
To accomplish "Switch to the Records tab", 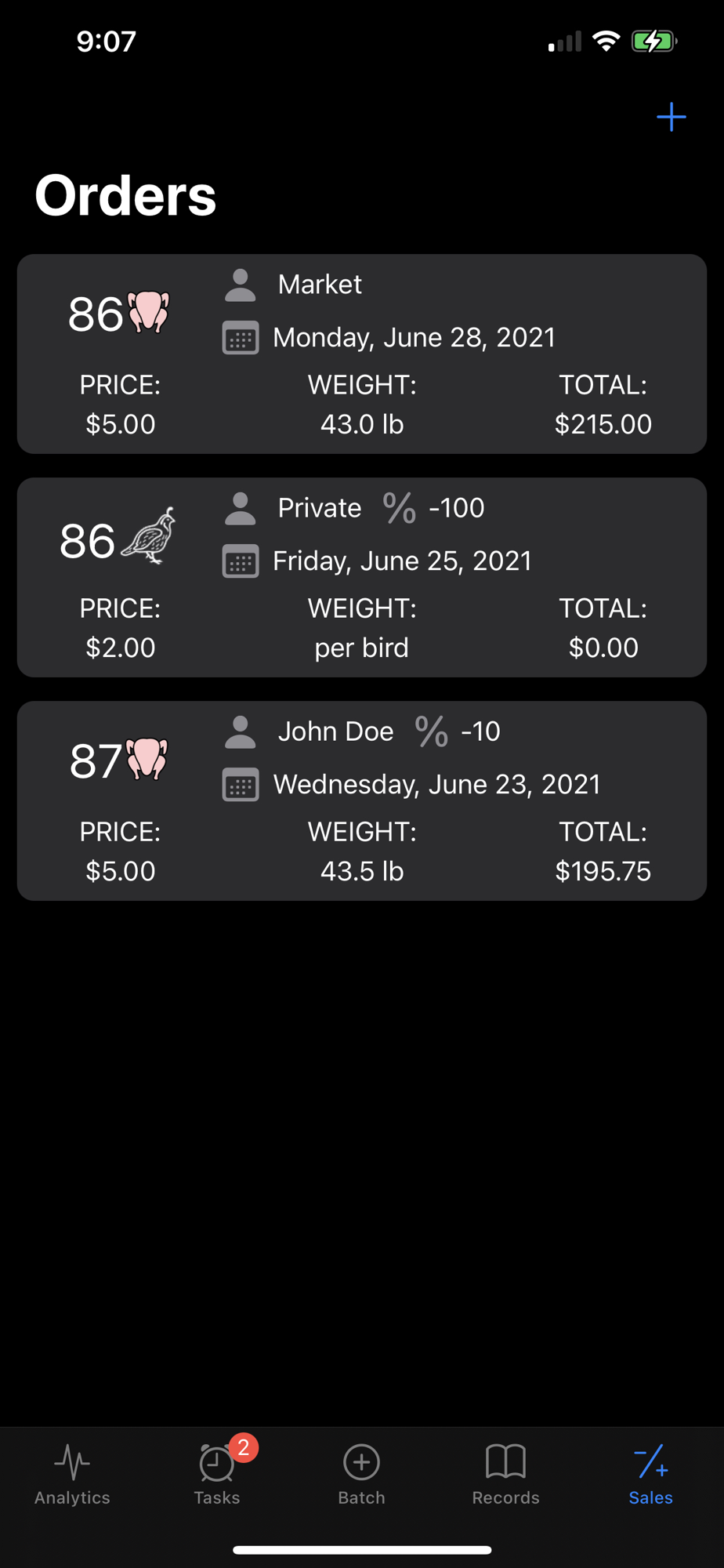I will (506, 1475).
